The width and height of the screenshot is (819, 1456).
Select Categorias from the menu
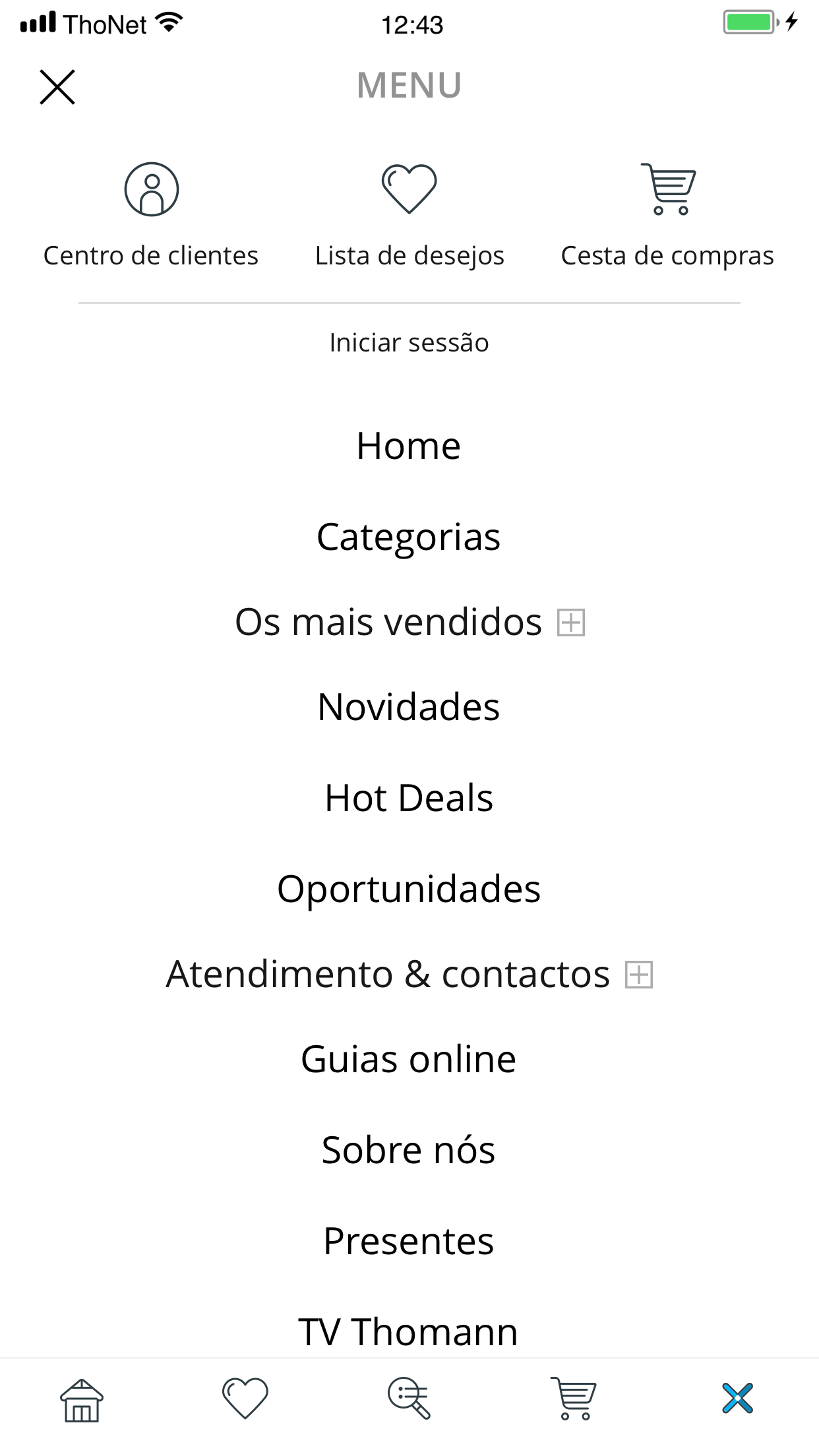point(409,535)
